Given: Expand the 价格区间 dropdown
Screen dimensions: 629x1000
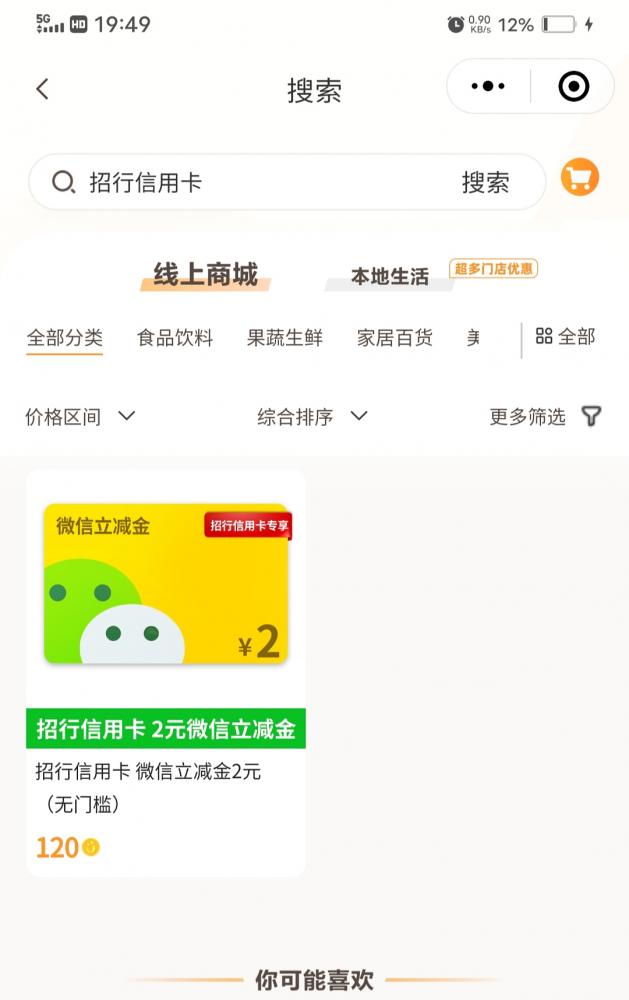Looking at the screenshot, I should pyautogui.click(x=80, y=417).
